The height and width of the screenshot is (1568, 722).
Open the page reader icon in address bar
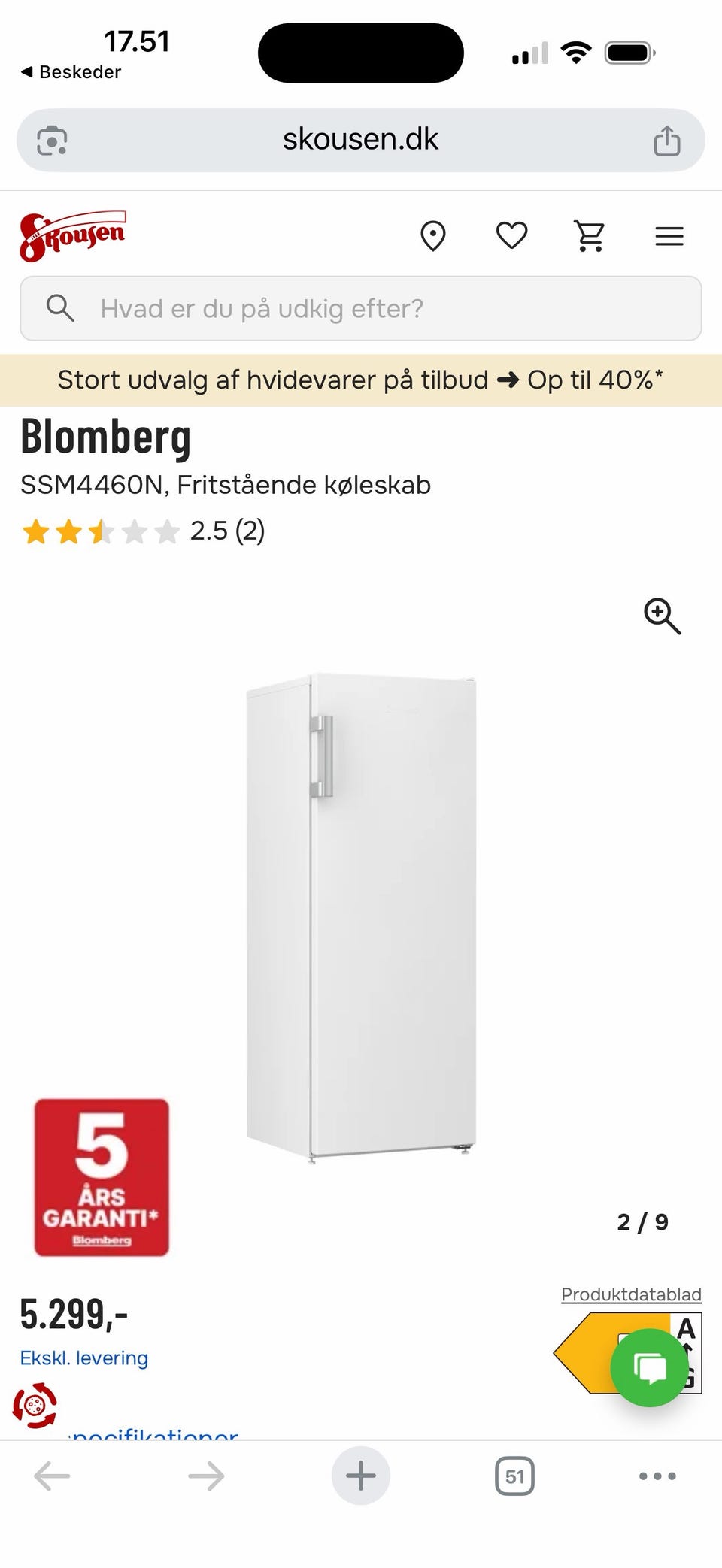(x=52, y=141)
